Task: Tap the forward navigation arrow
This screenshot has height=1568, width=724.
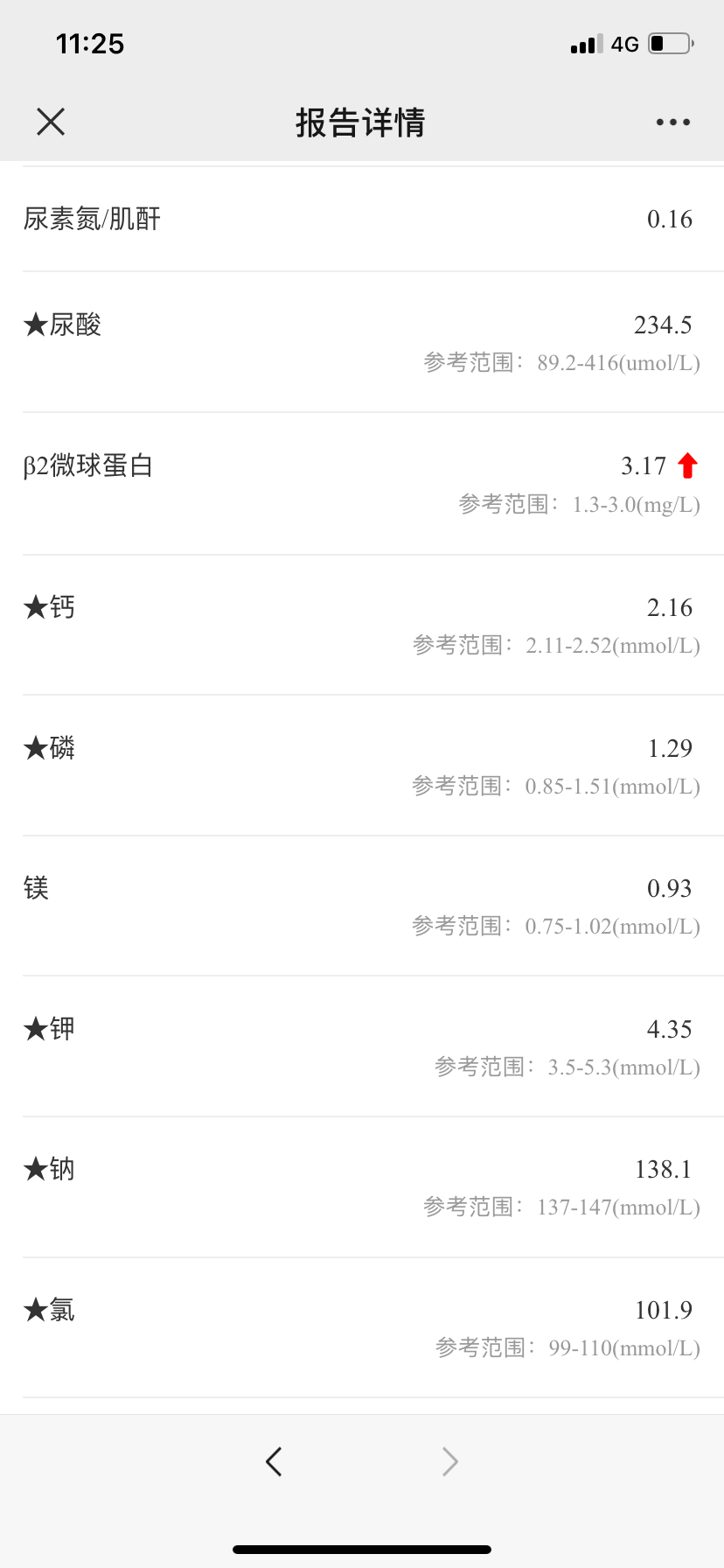Action: (449, 1460)
